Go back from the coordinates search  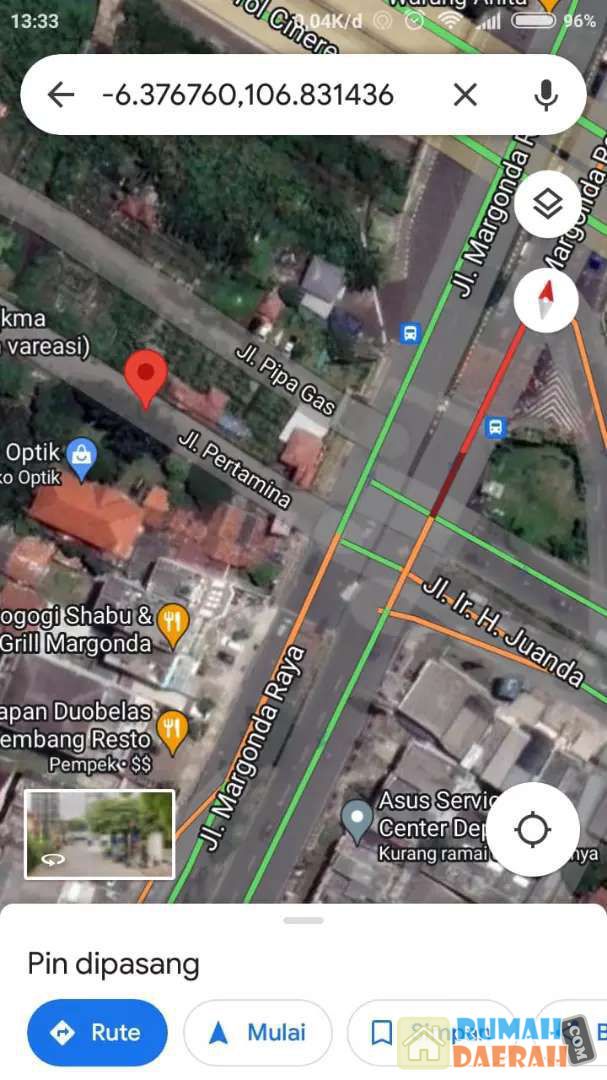tap(61, 95)
